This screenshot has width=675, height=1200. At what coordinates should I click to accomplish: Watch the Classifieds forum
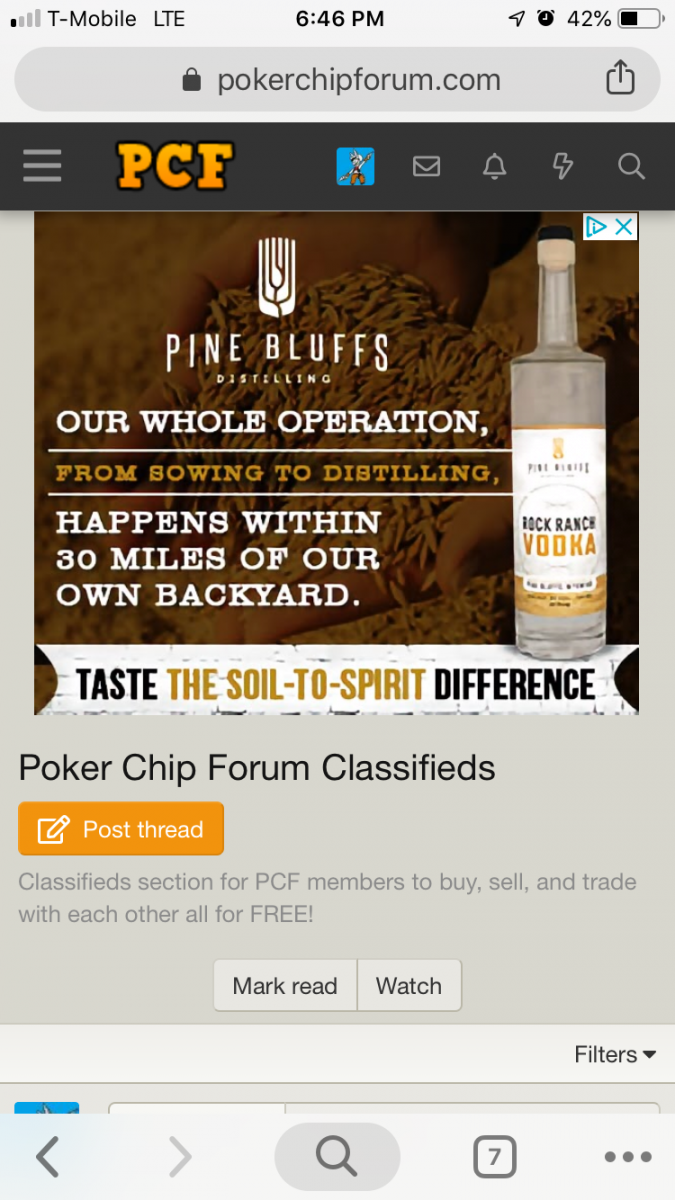(x=409, y=986)
